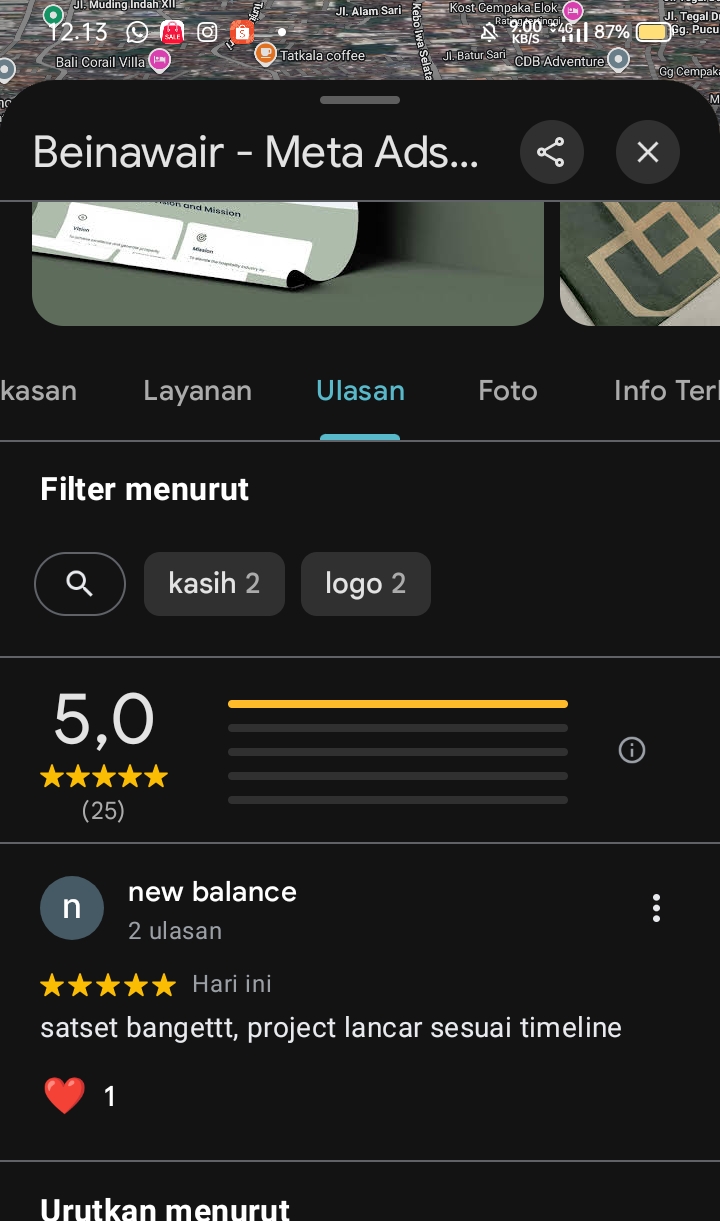Select the Ulasan tab
The height and width of the screenshot is (1221, 720).
click(x=360, y=391)
